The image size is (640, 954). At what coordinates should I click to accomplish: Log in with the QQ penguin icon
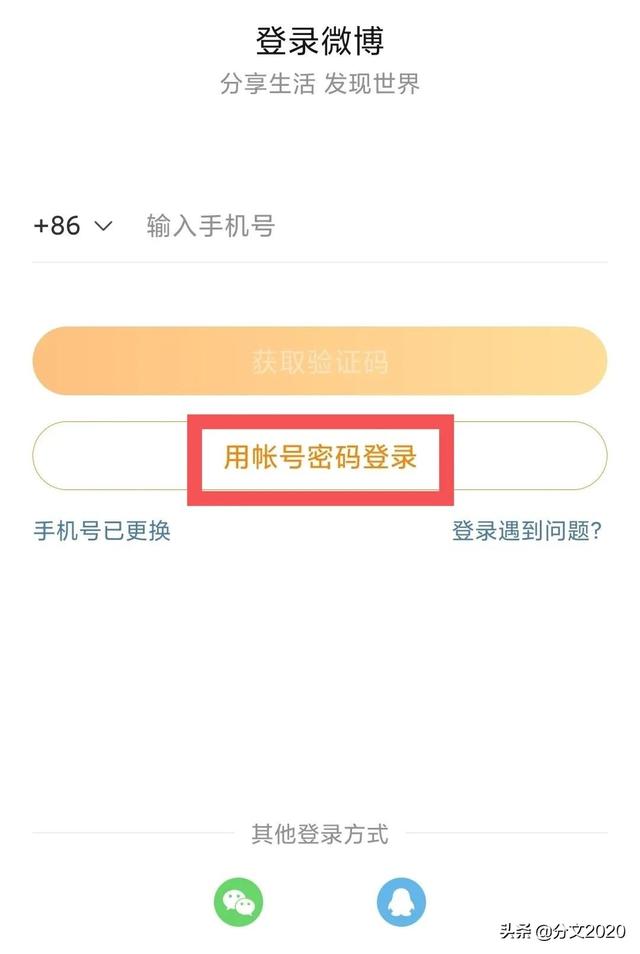401,903
